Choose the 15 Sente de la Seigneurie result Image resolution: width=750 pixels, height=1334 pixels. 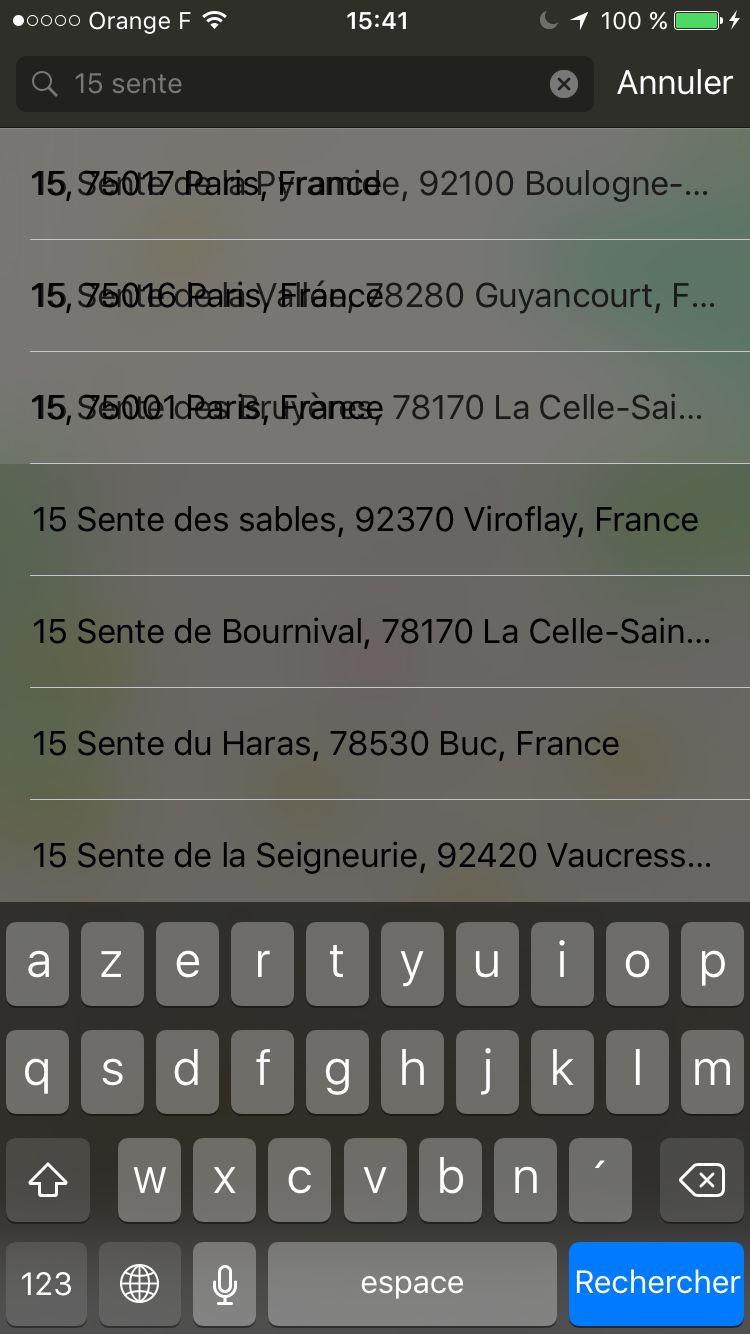point(375,855)
